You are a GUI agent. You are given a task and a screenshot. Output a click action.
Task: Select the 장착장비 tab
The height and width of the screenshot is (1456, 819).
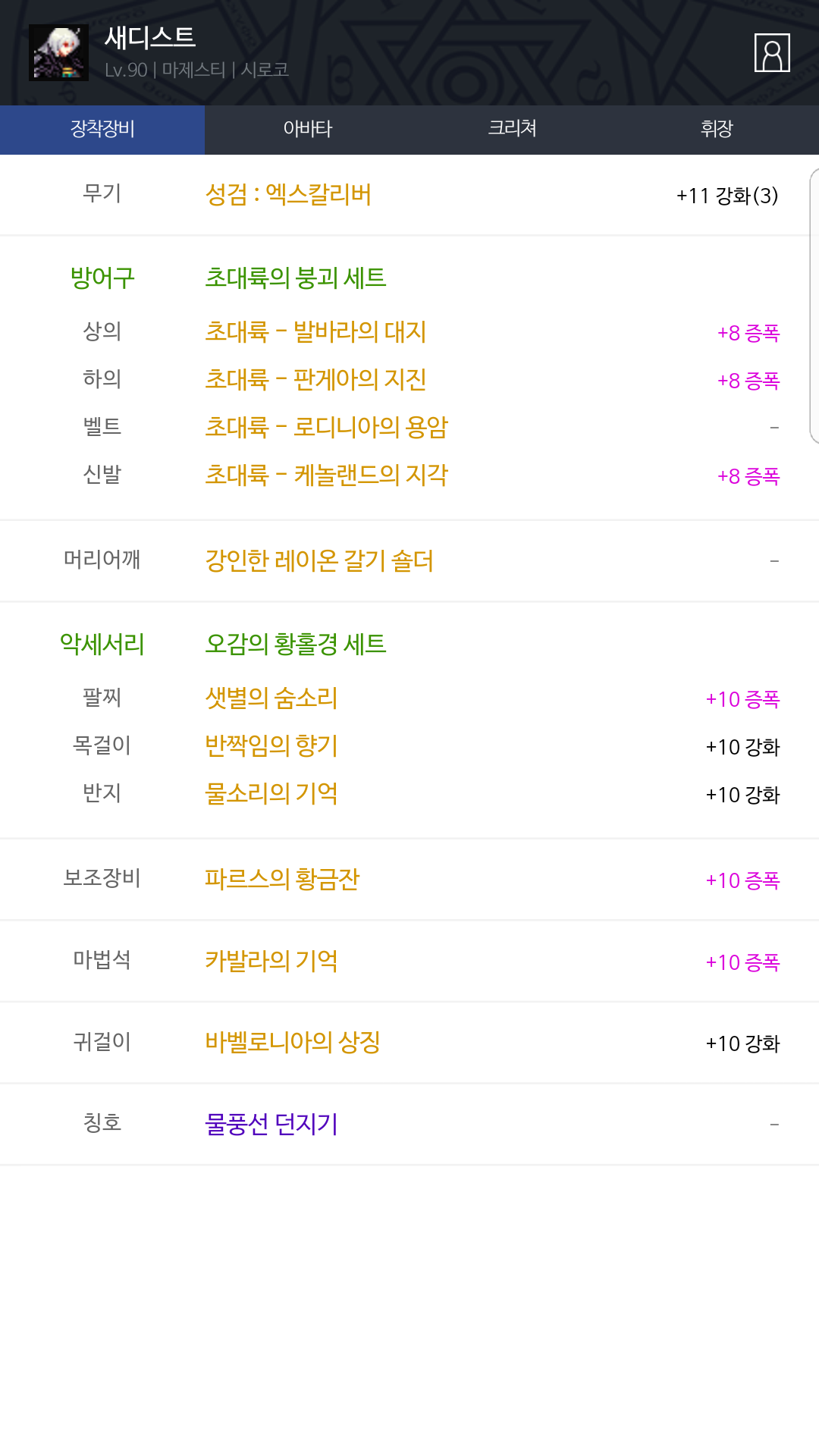[x=102, y=130]
